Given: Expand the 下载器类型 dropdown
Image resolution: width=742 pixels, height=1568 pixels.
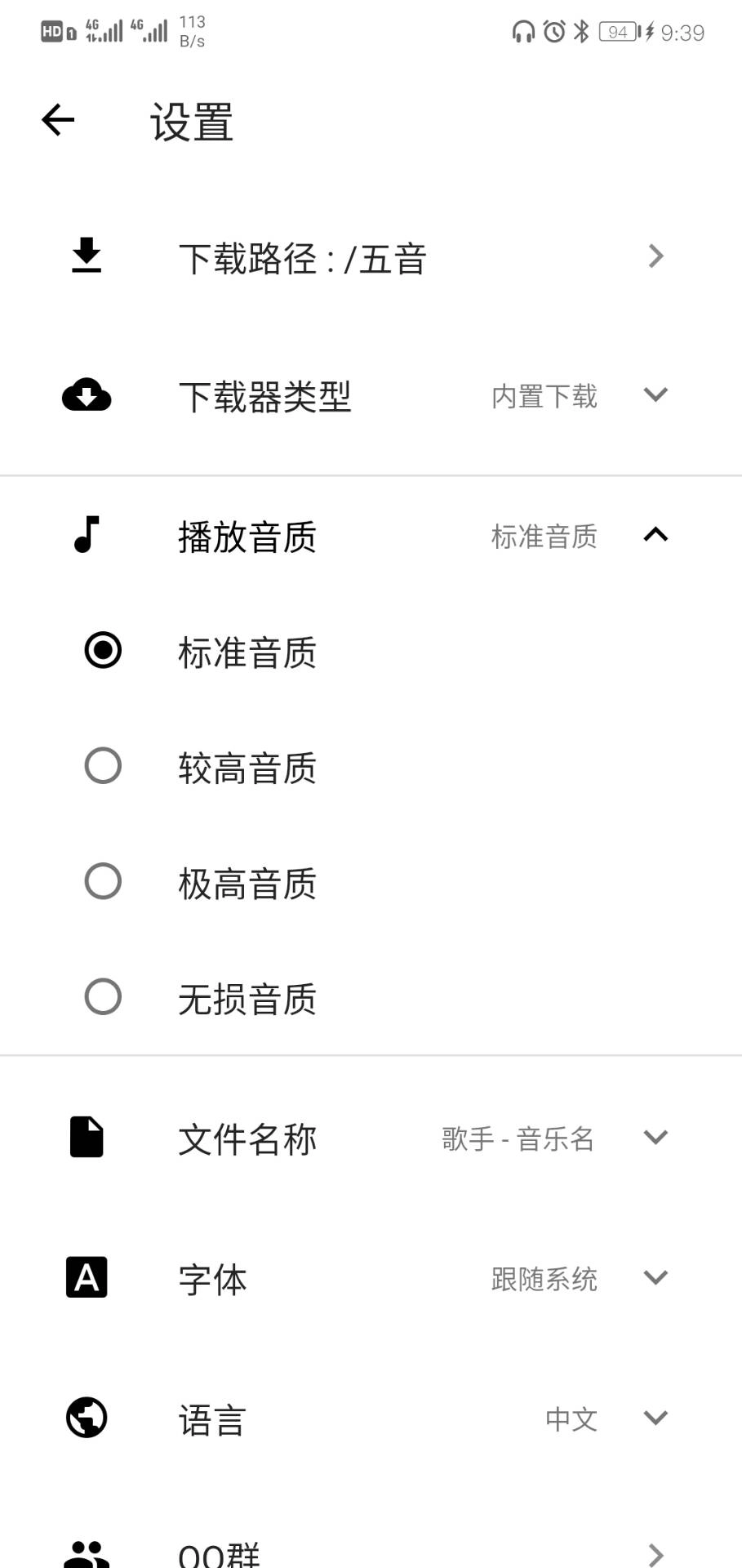Looking at the screenshot, I should point(655,395).
